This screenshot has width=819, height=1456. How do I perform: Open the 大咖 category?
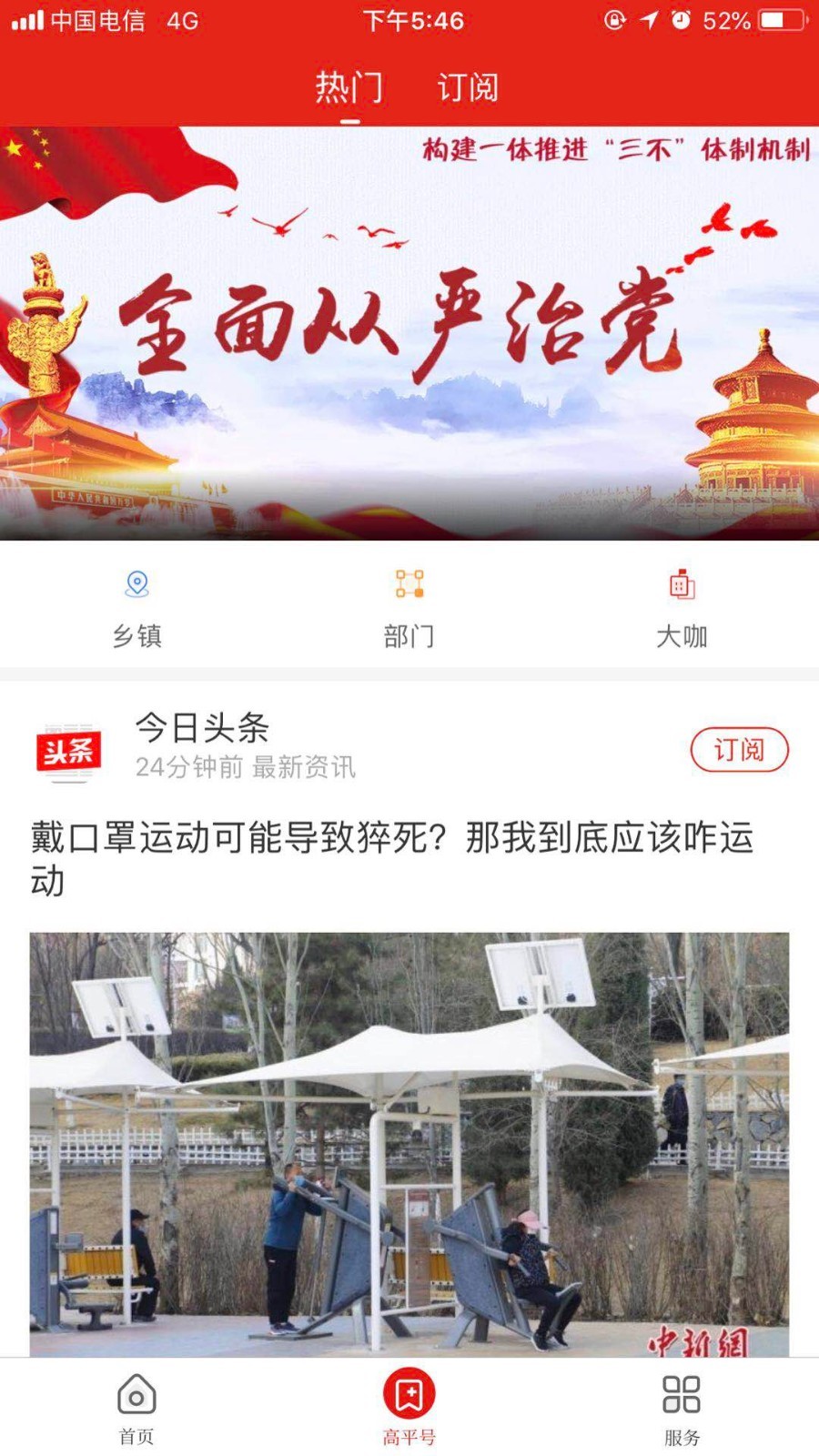(682, 607)
